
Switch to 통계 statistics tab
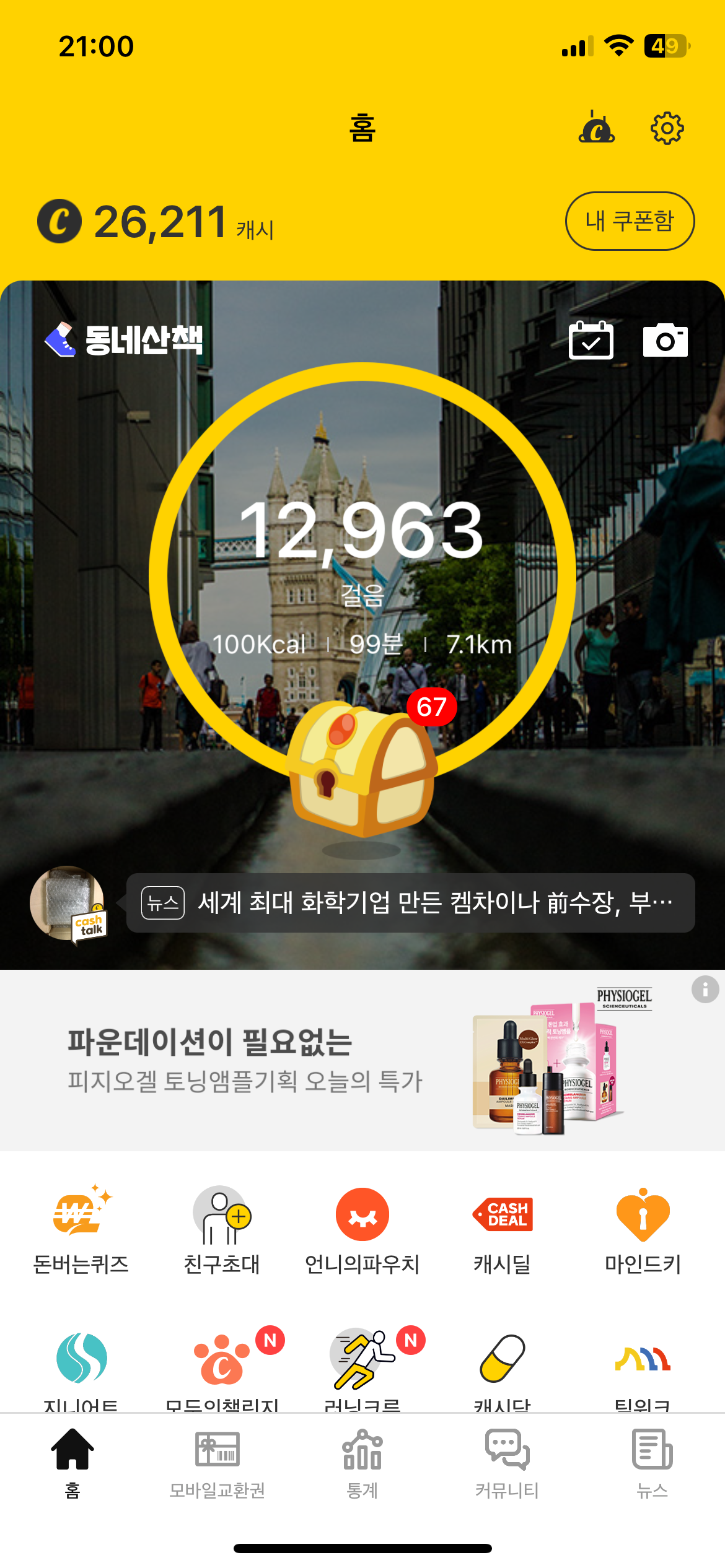point(362,1464)
